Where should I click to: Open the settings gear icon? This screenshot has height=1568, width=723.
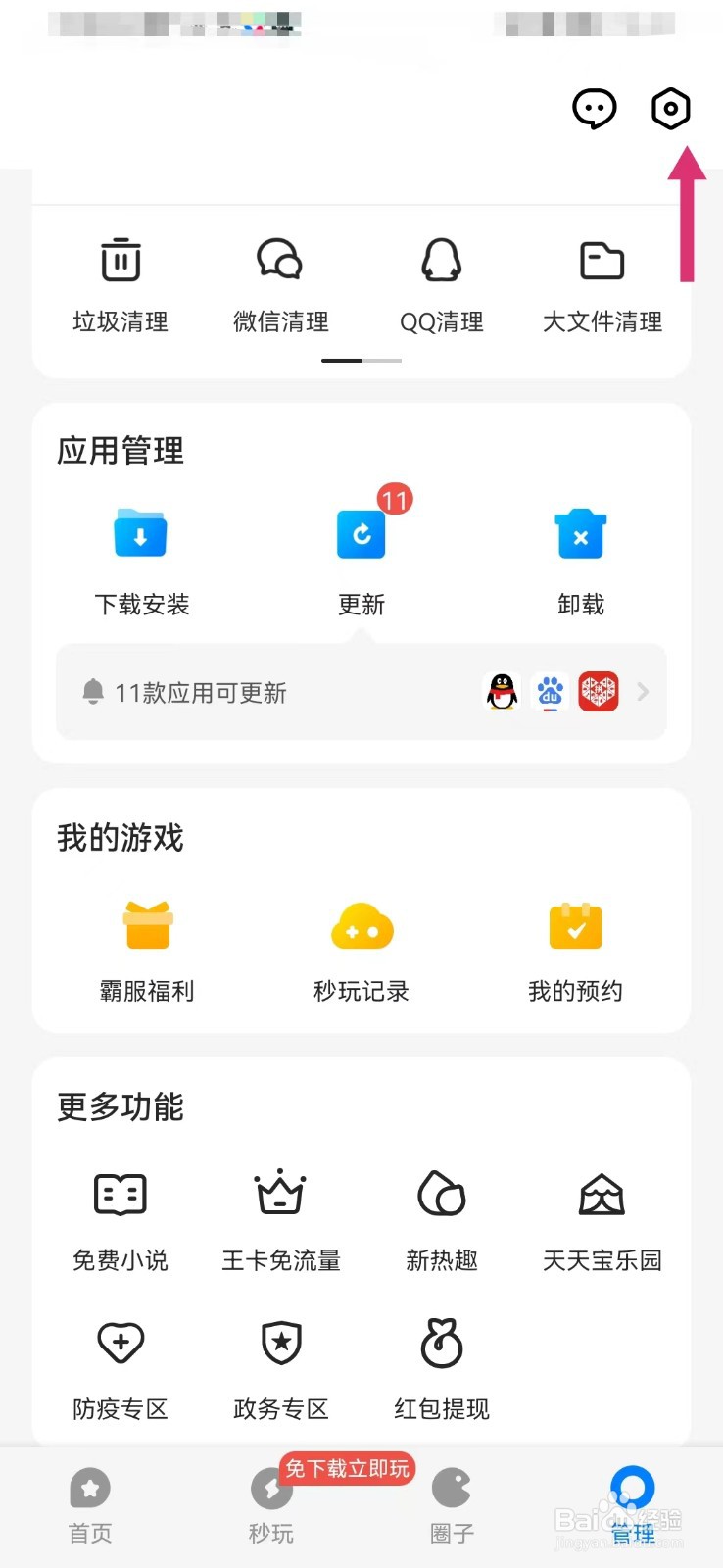tap(671, 109)
